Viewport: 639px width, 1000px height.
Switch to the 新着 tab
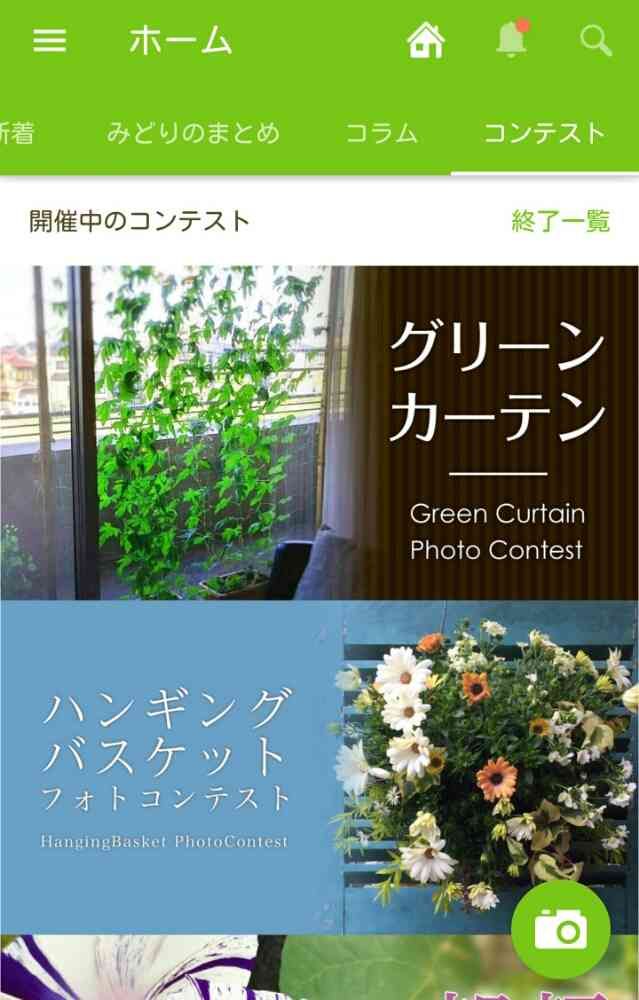click(x=16, y=133)
